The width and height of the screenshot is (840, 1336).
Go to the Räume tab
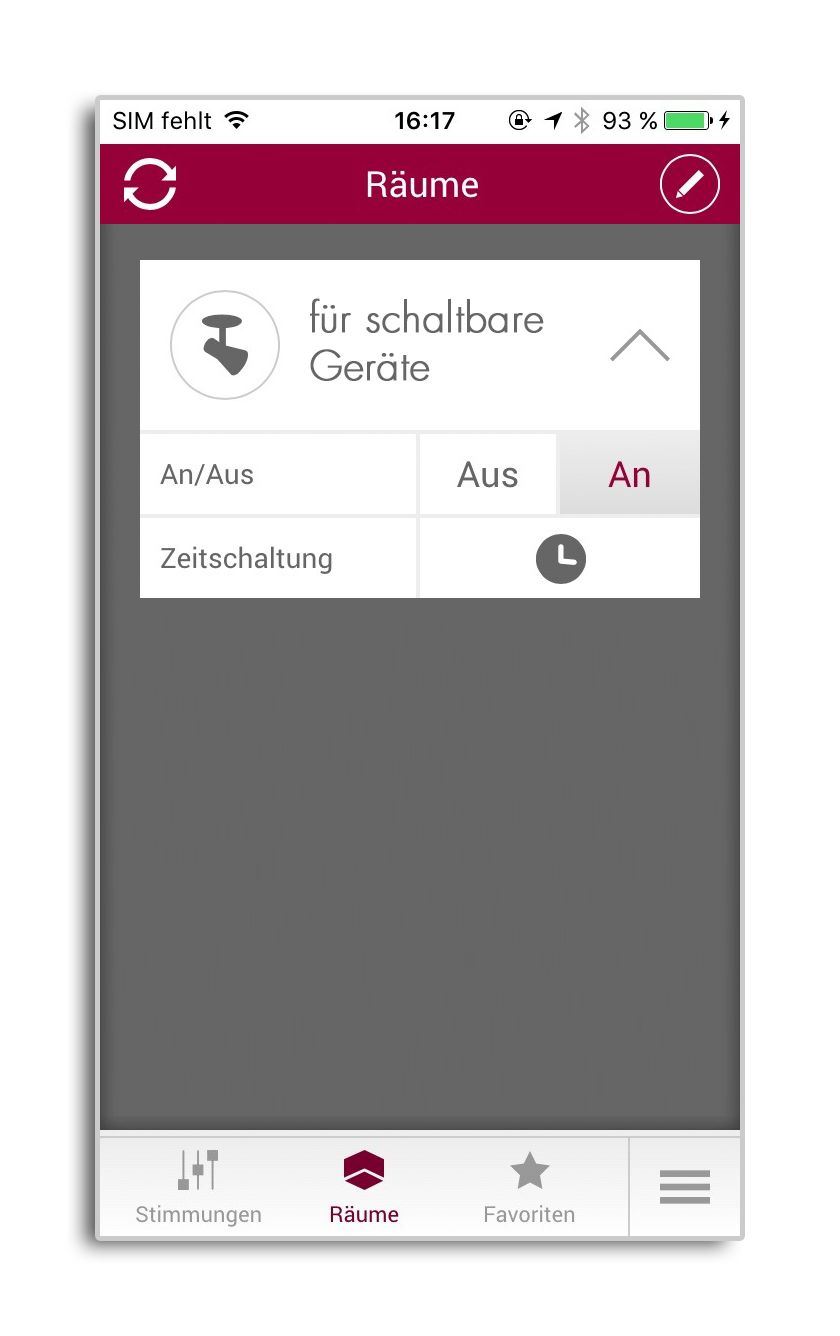click(x=364, y=1187)
